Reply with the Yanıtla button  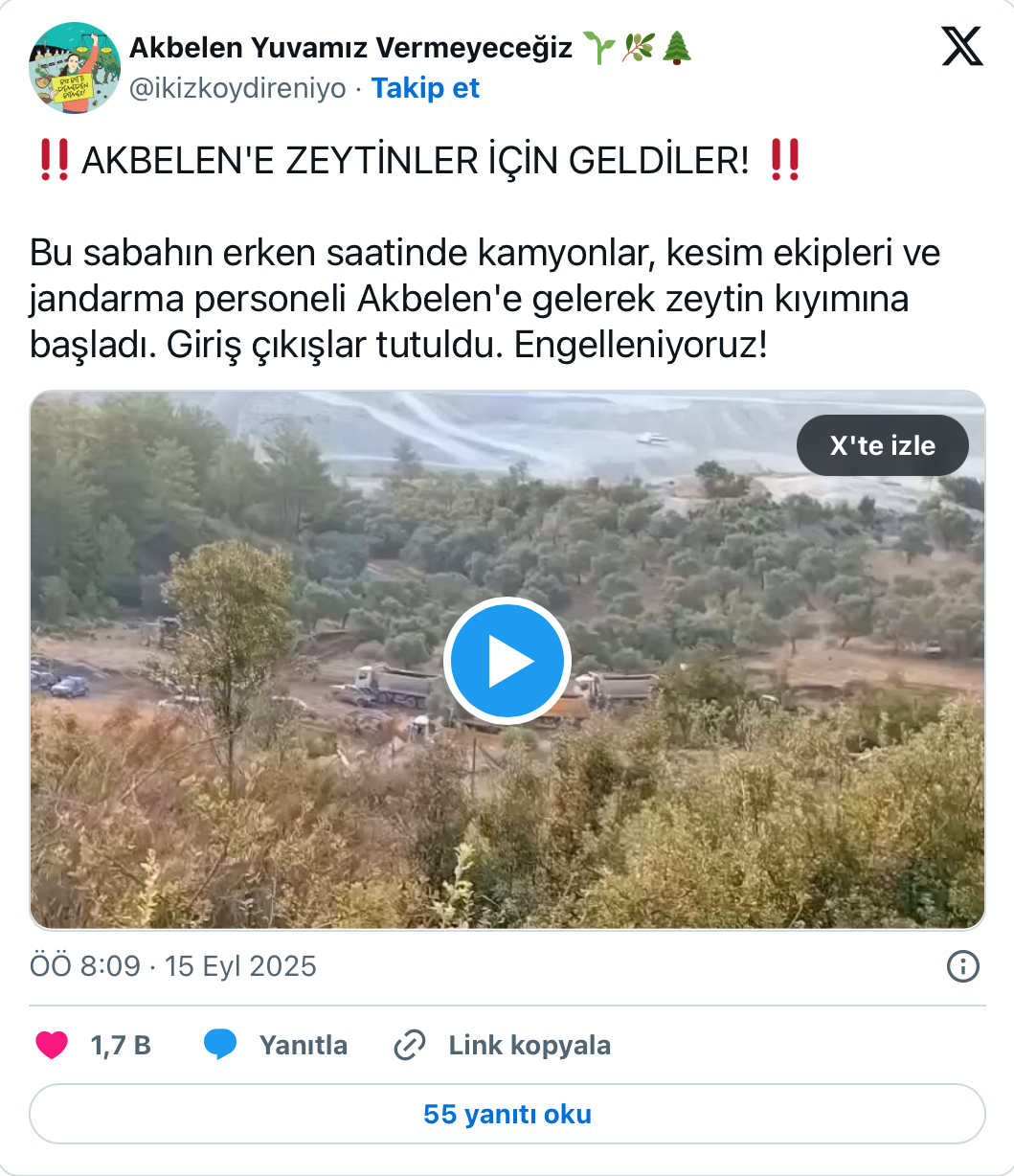(x=276, y=1045)
